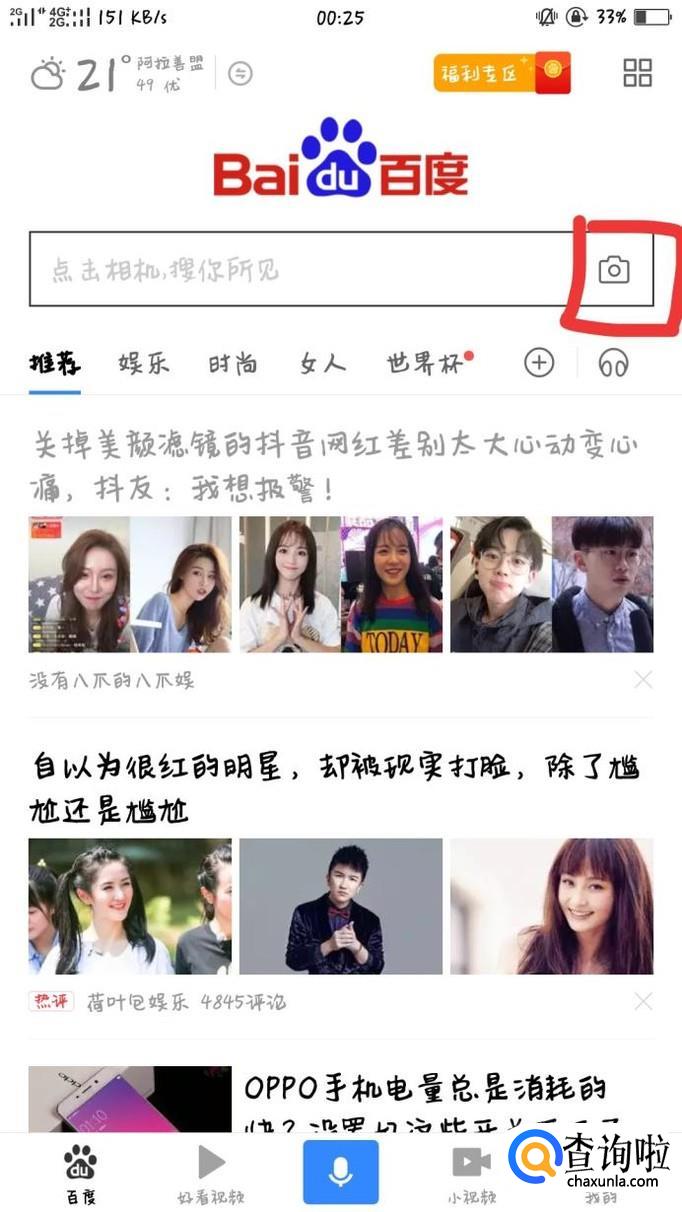Switch to the 娱乐 tab

point(143,363)
